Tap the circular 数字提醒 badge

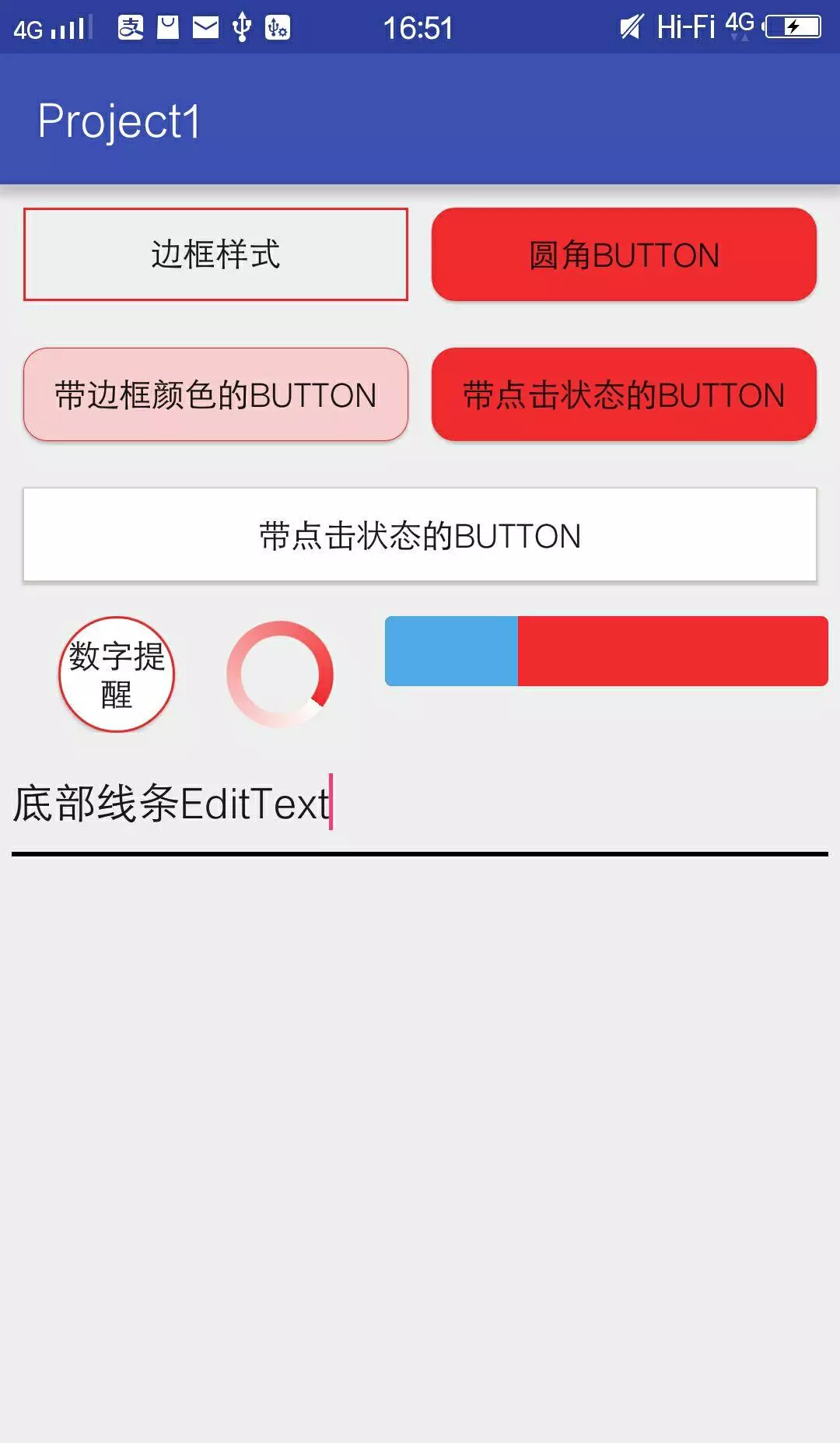point(117,674)
